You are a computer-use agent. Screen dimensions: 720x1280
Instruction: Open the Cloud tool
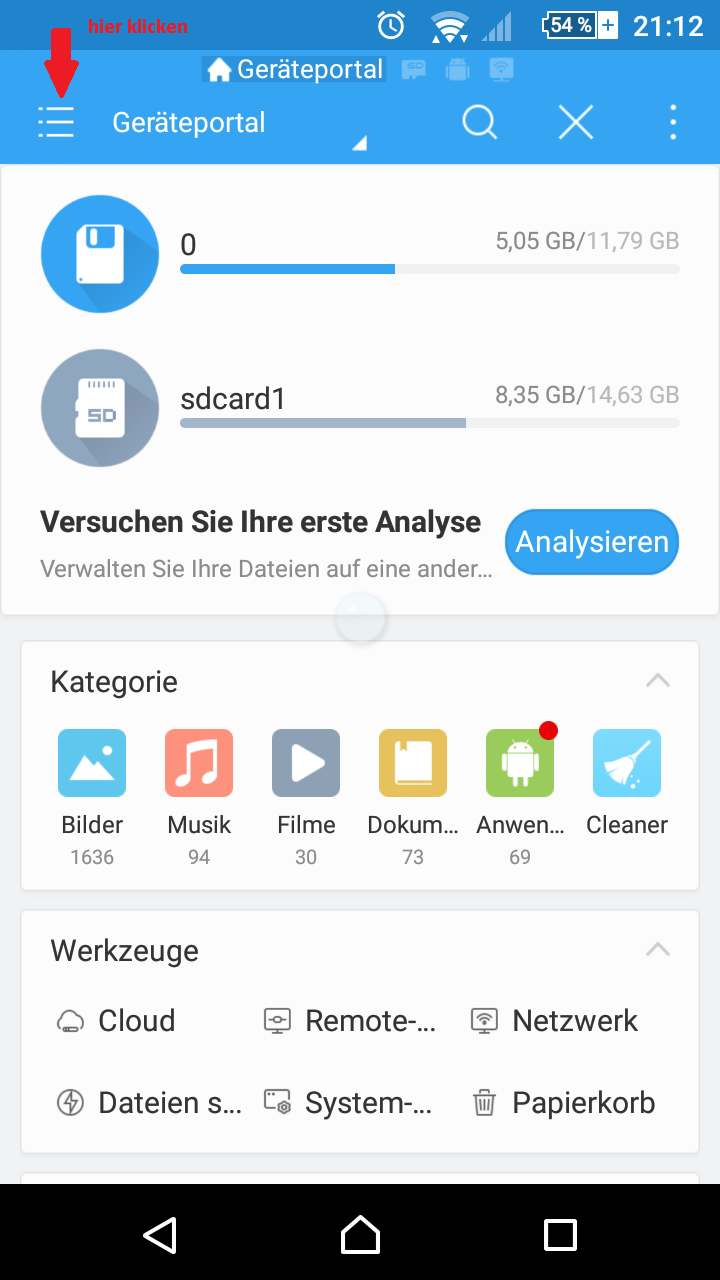117,1021
